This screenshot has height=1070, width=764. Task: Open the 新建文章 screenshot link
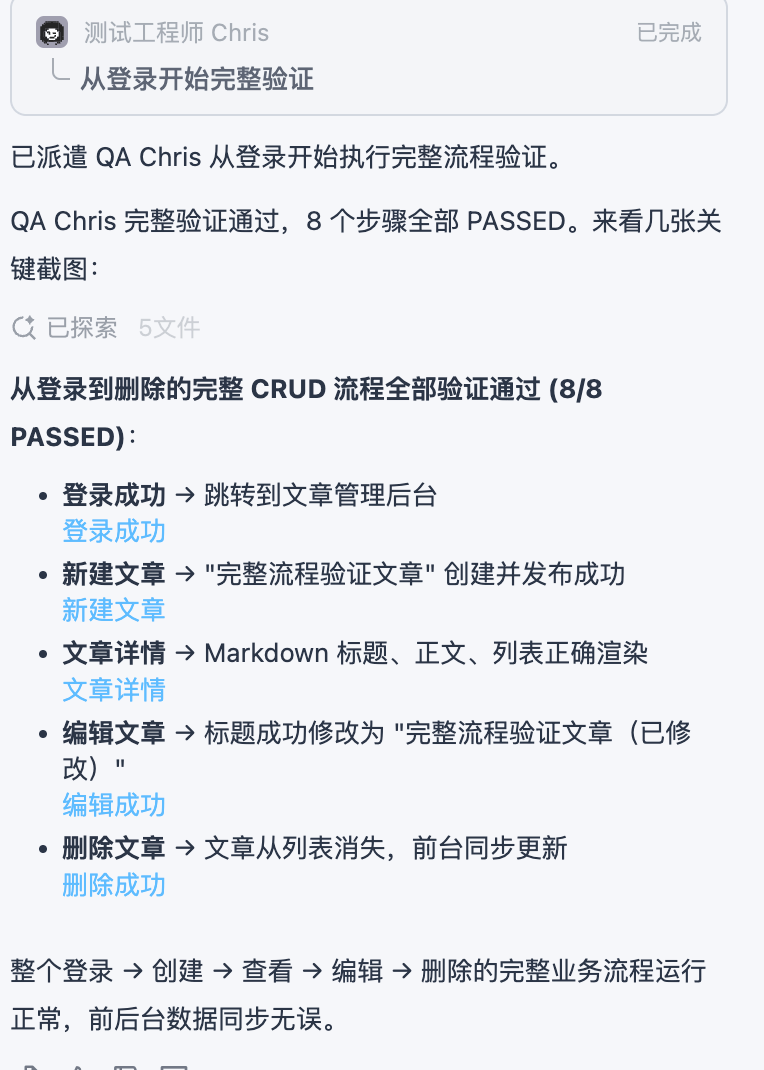(x=114, y=609)
